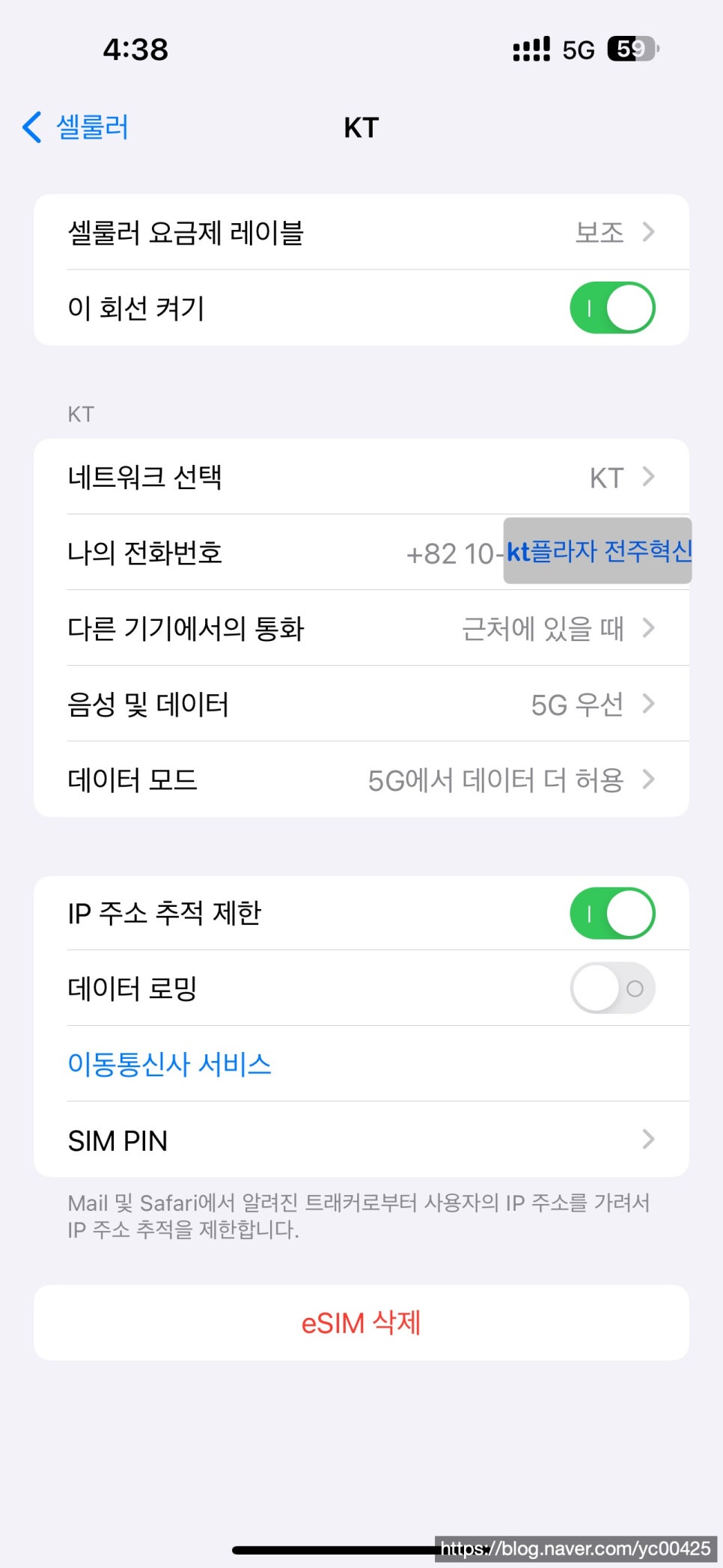Open 다른 기기에서의 통화 row
723x1568 pixels.
click(x=361, y=628)
